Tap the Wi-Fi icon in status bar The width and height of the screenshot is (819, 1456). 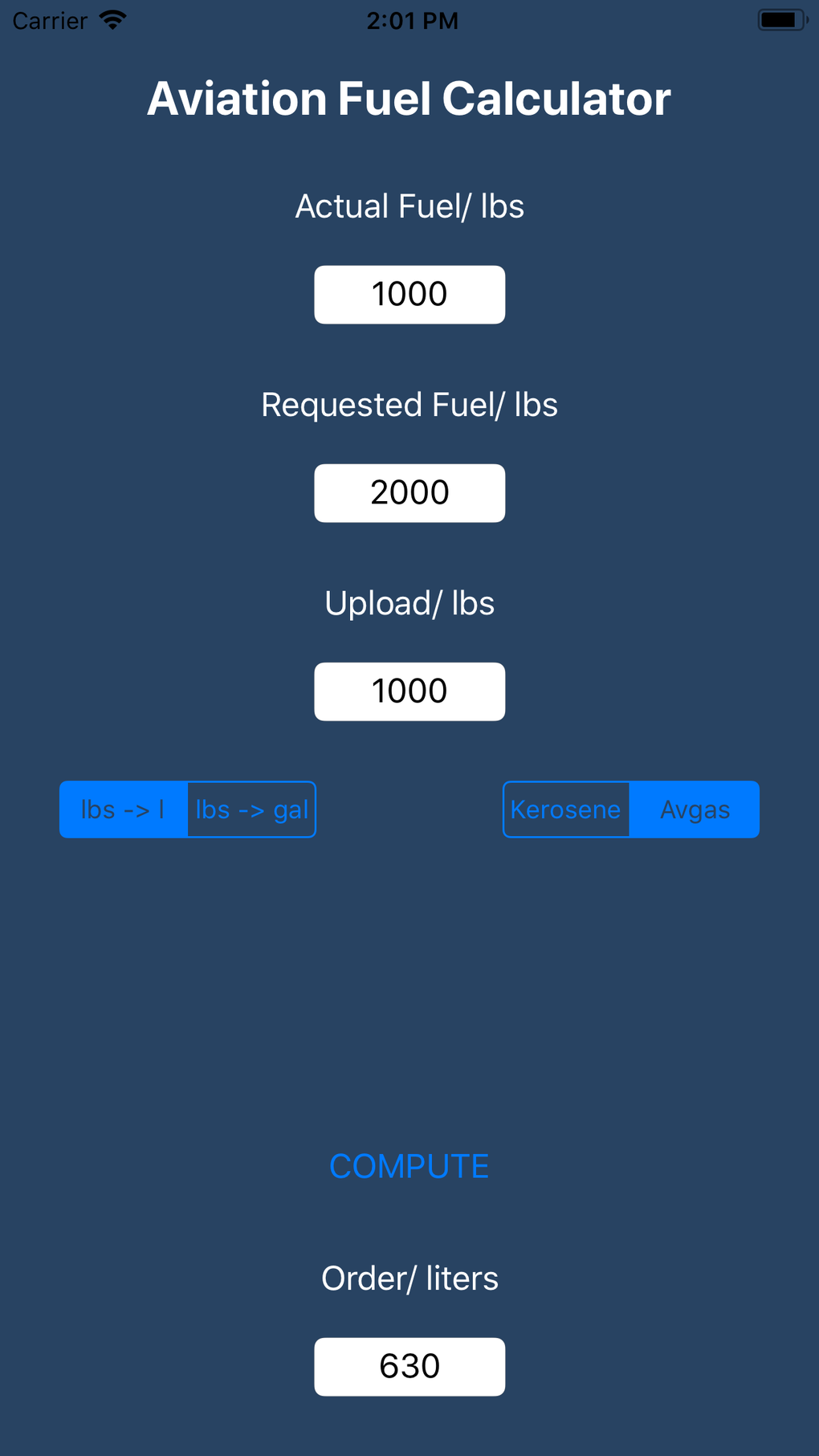pyautogui.click(x=112, y=20)
